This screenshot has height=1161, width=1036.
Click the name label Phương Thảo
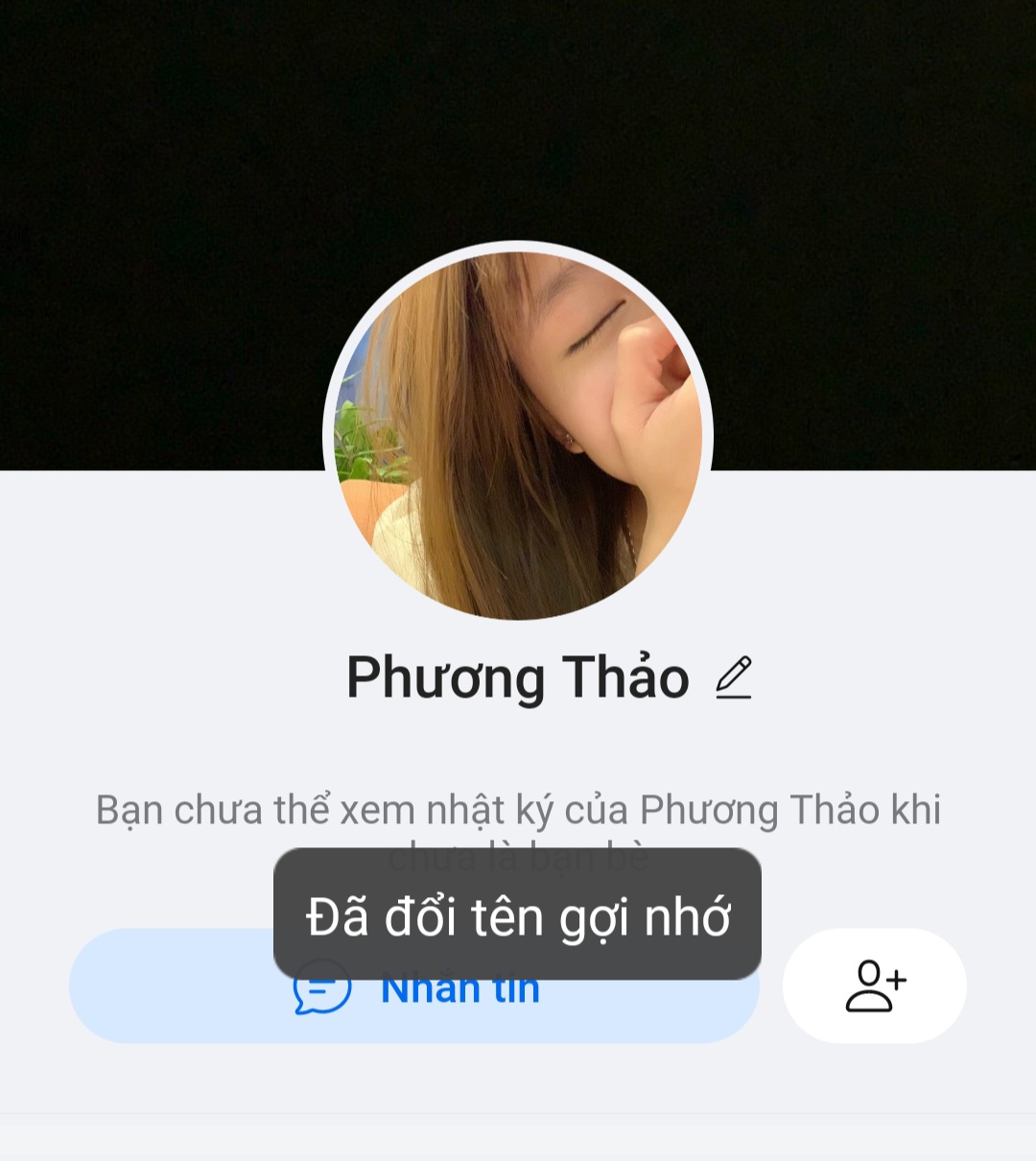[518, 677]
